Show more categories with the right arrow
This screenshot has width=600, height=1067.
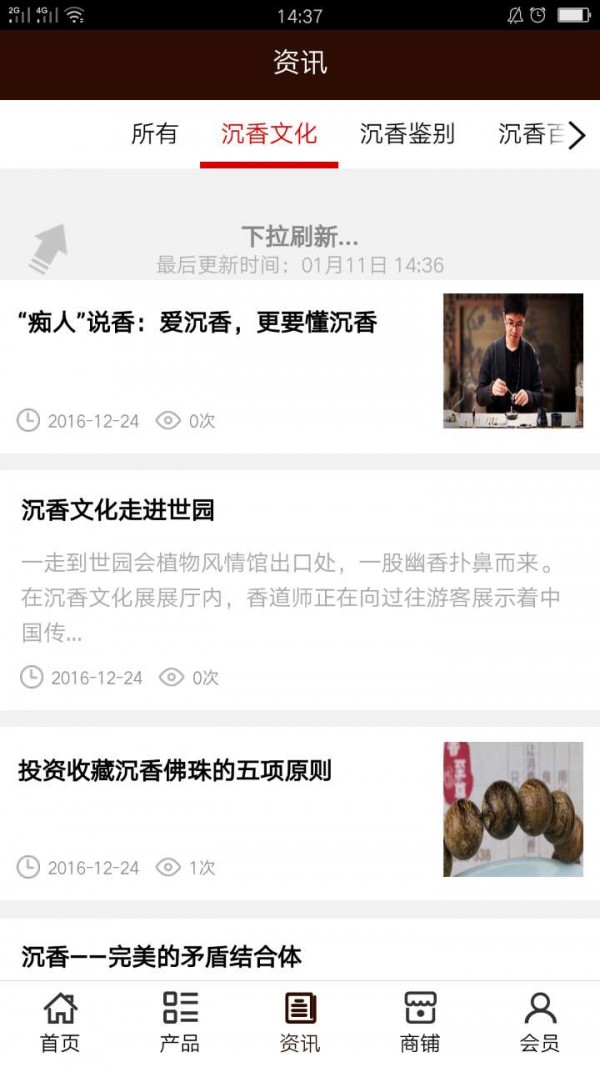click(x=576, y=136)
